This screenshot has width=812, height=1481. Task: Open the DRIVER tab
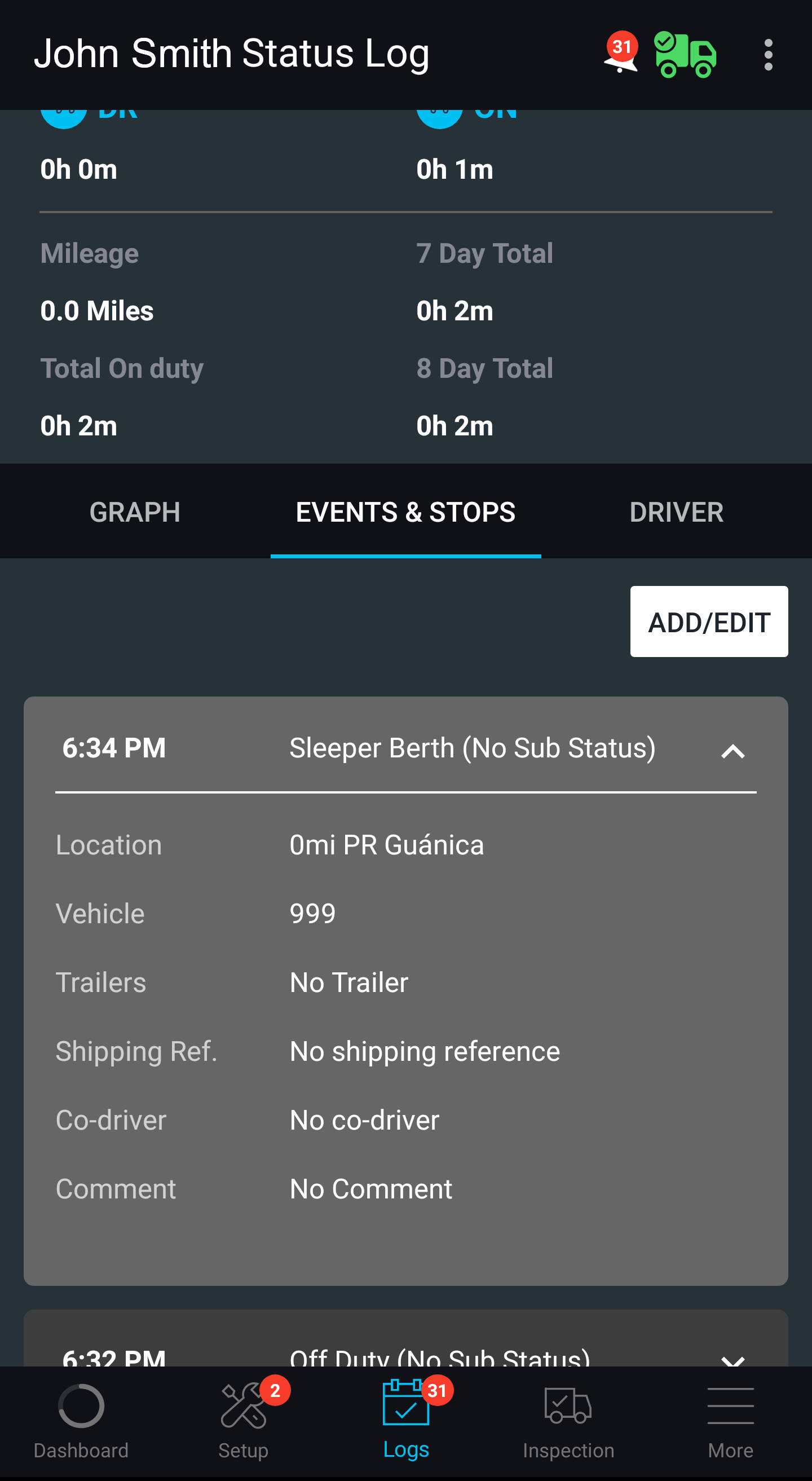click(x=677, y=511)
